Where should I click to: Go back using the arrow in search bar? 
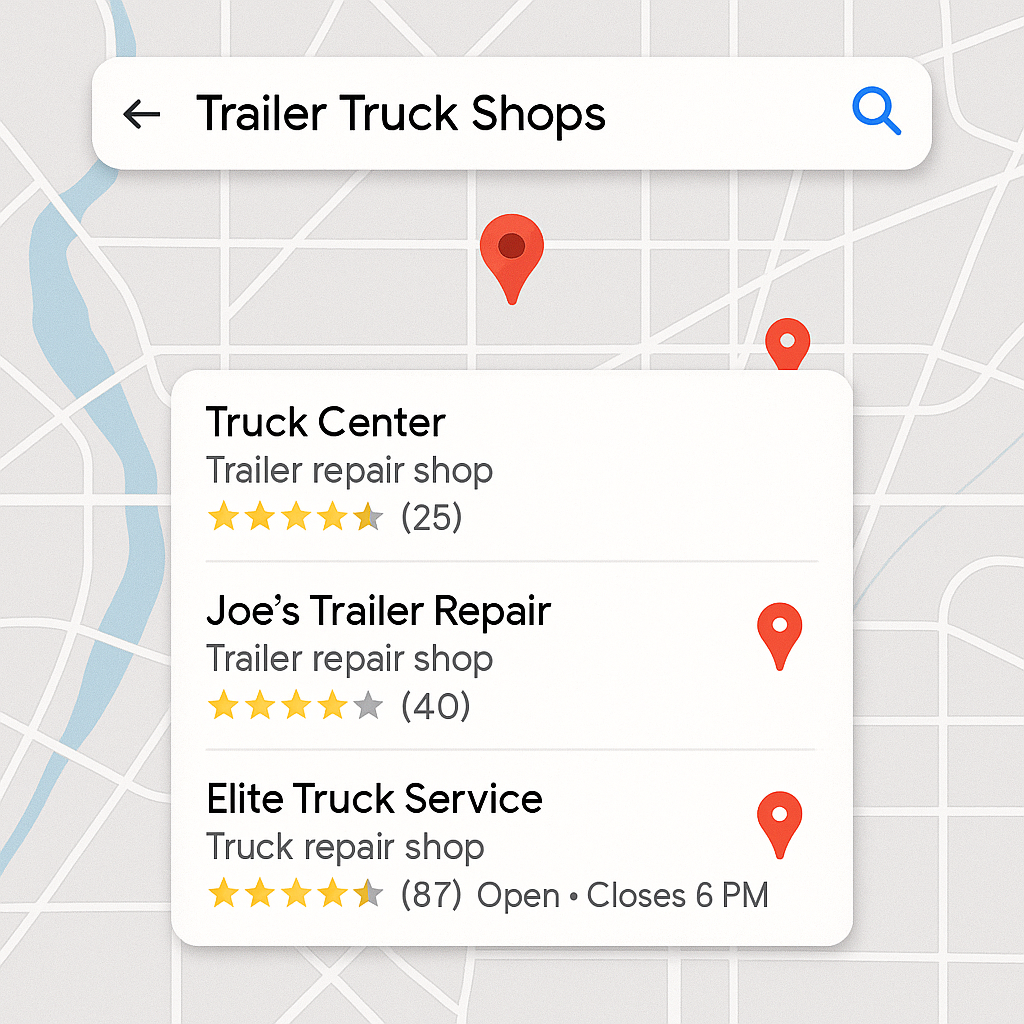tap(141, 114)
